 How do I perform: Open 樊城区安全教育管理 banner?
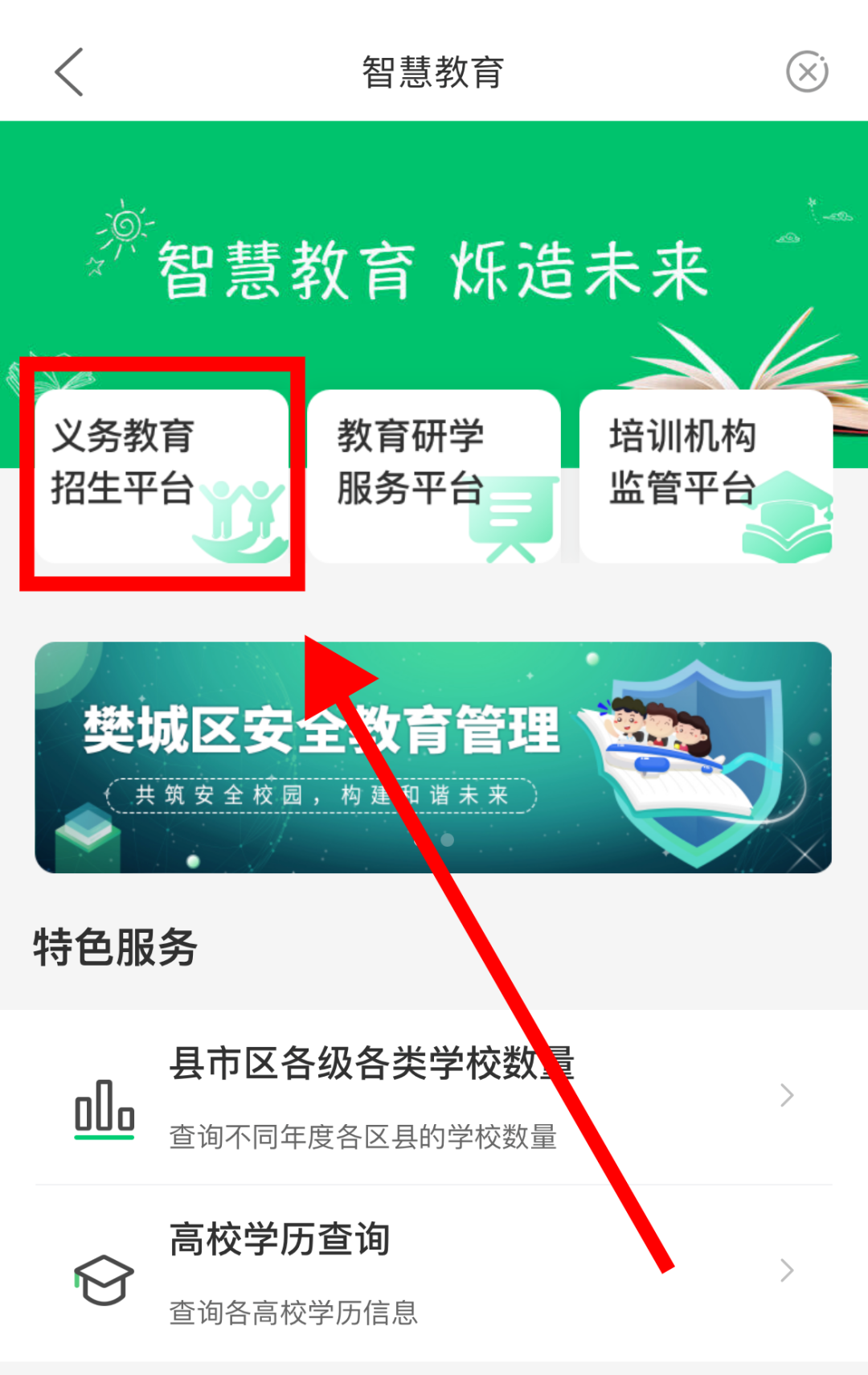[x=433, y=757]
